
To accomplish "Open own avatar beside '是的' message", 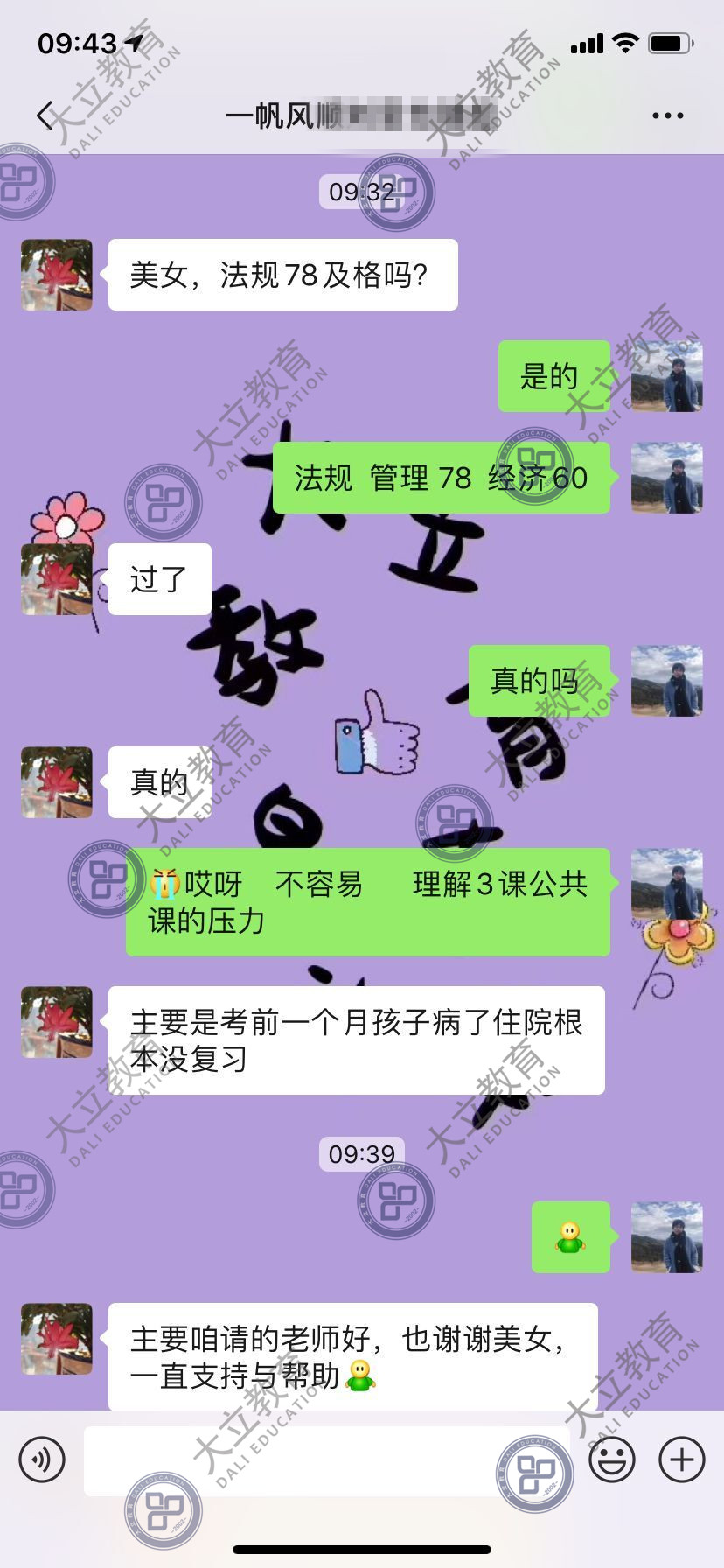I will 666,376.
